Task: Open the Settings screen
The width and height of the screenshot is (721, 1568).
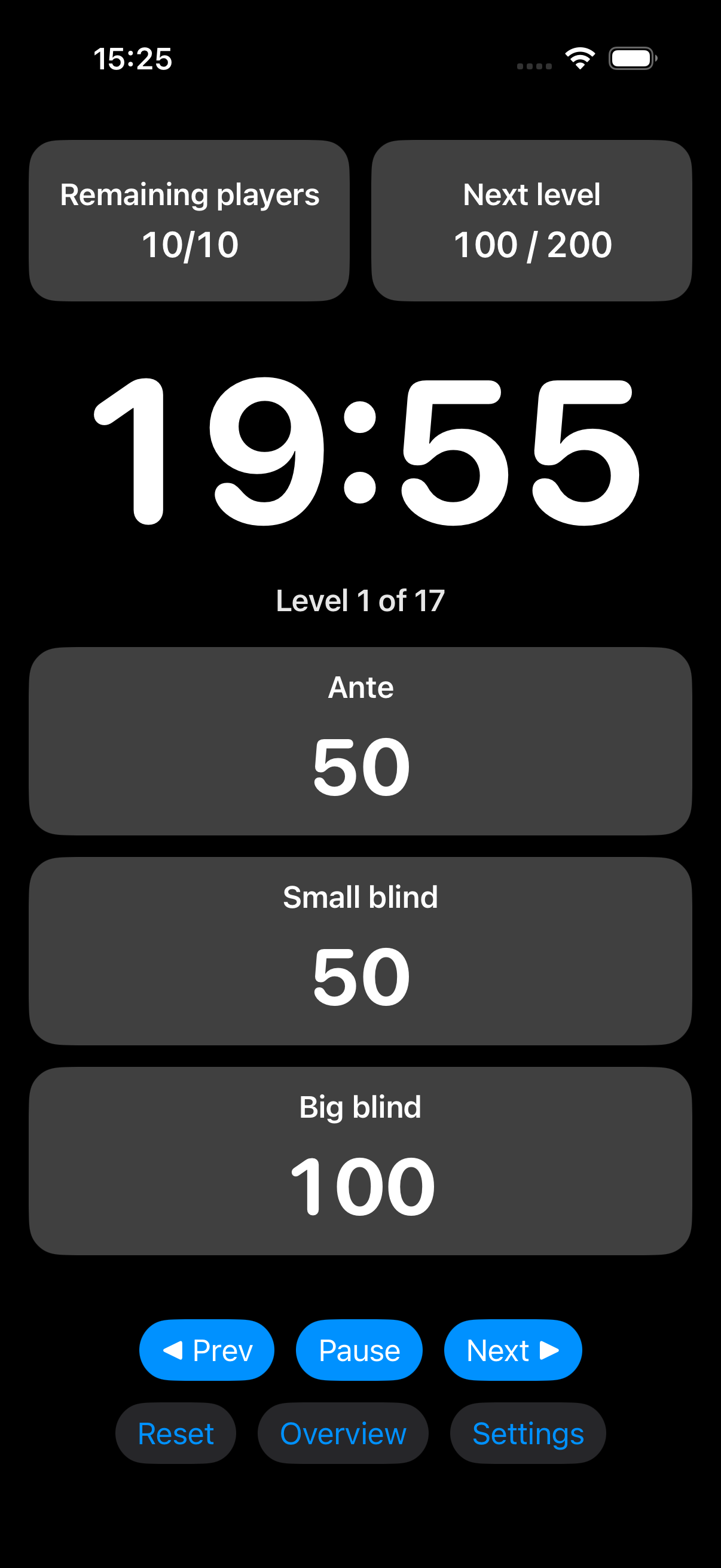Action: (527, 1433)
